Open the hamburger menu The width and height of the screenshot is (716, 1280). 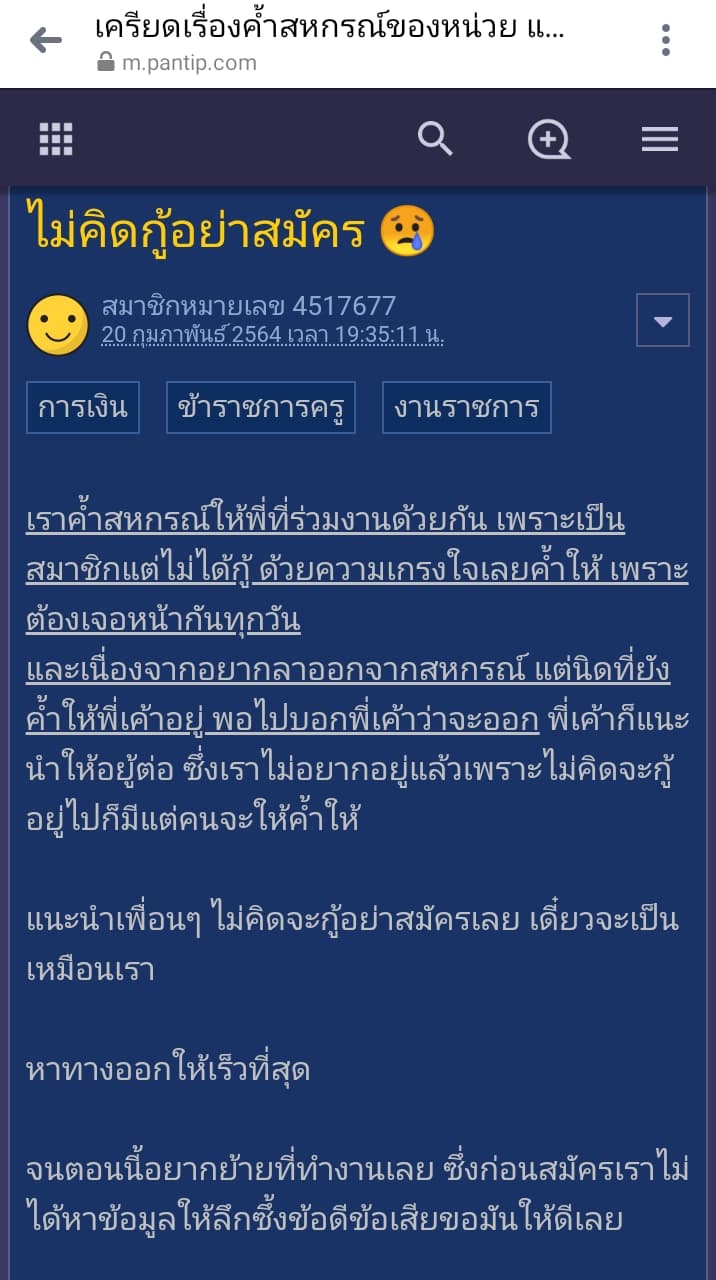click(x=660, y=139)
